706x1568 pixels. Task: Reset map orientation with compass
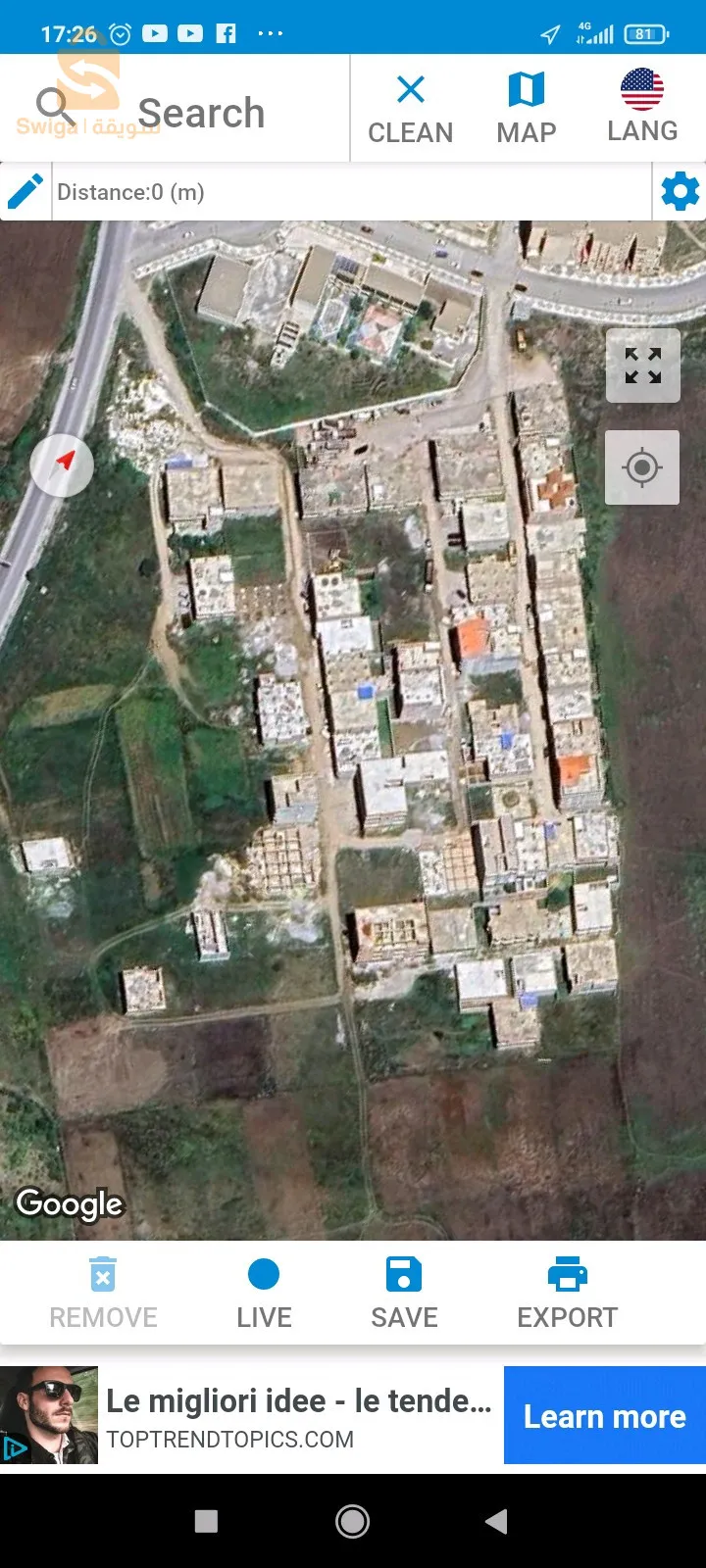(62, 465)
